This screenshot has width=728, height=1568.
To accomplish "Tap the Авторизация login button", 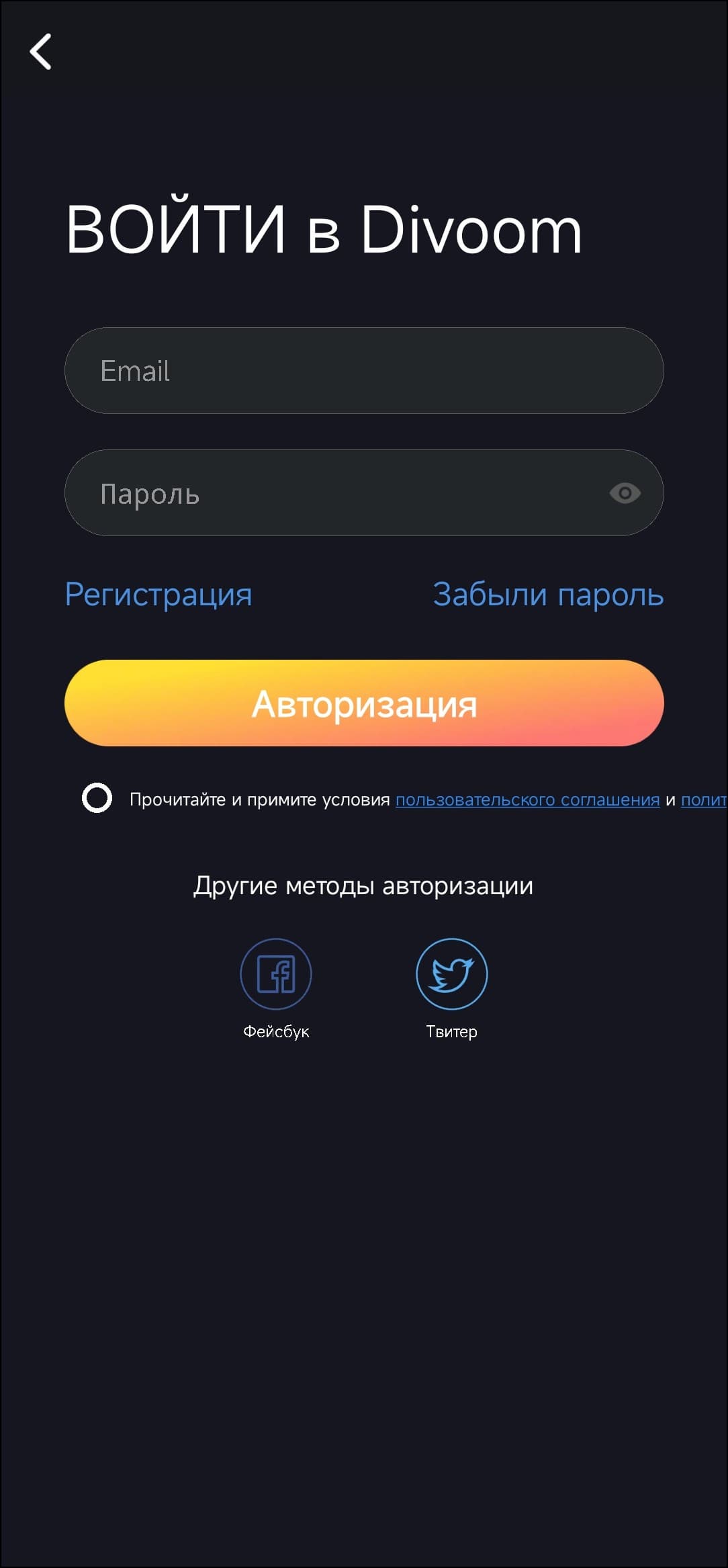I will 364,703.
